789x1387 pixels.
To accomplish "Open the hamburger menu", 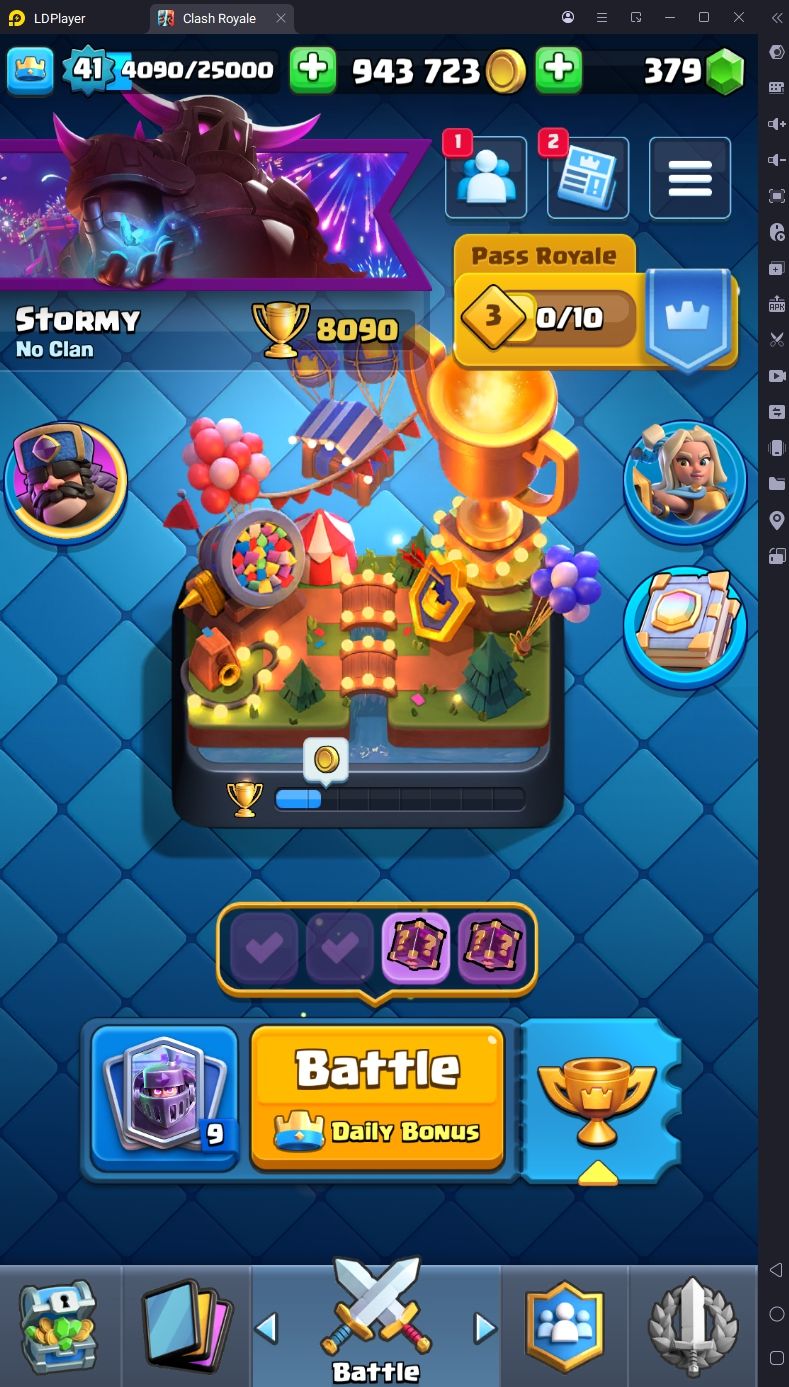I will pyautogui.click(x=690, y=177).
